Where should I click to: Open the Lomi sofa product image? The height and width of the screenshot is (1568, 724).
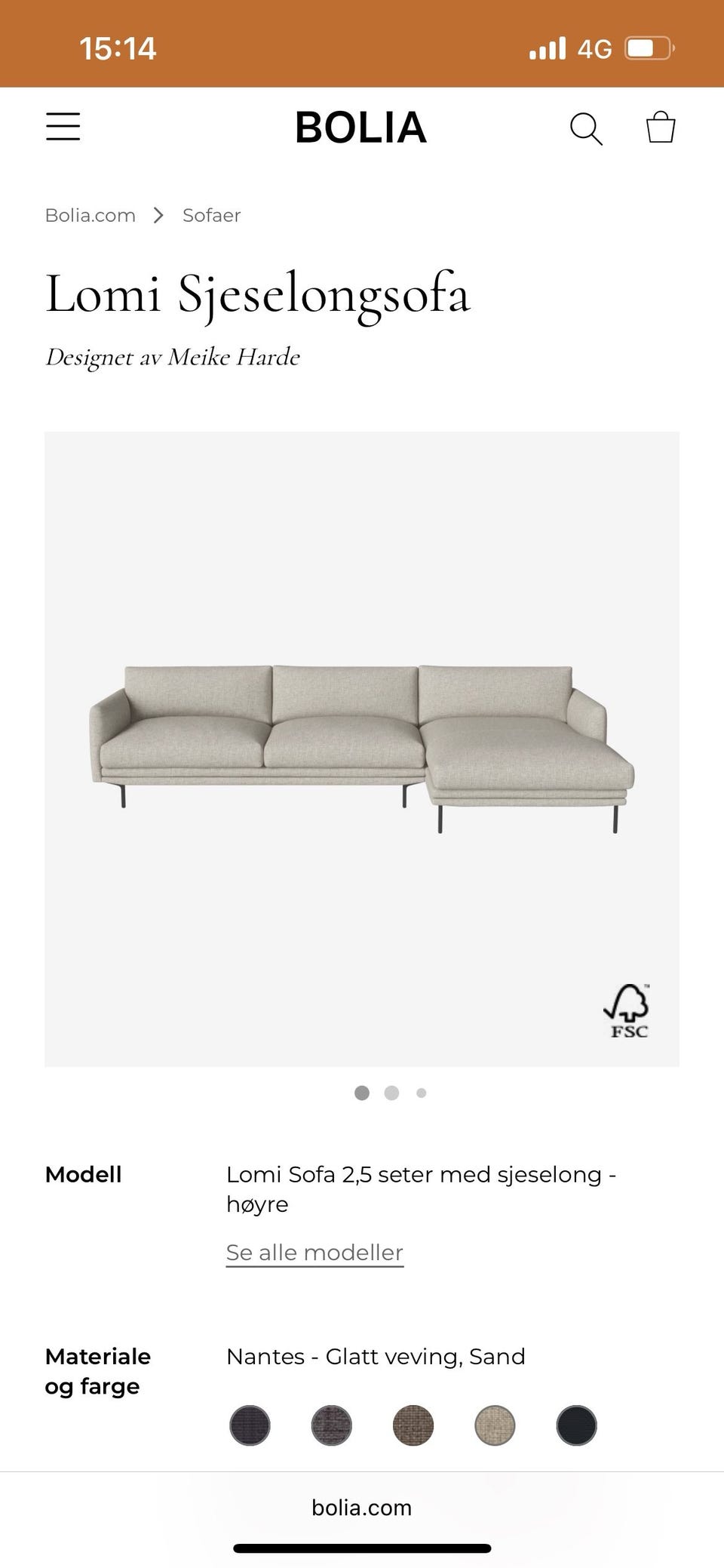[x=362, y=749]
